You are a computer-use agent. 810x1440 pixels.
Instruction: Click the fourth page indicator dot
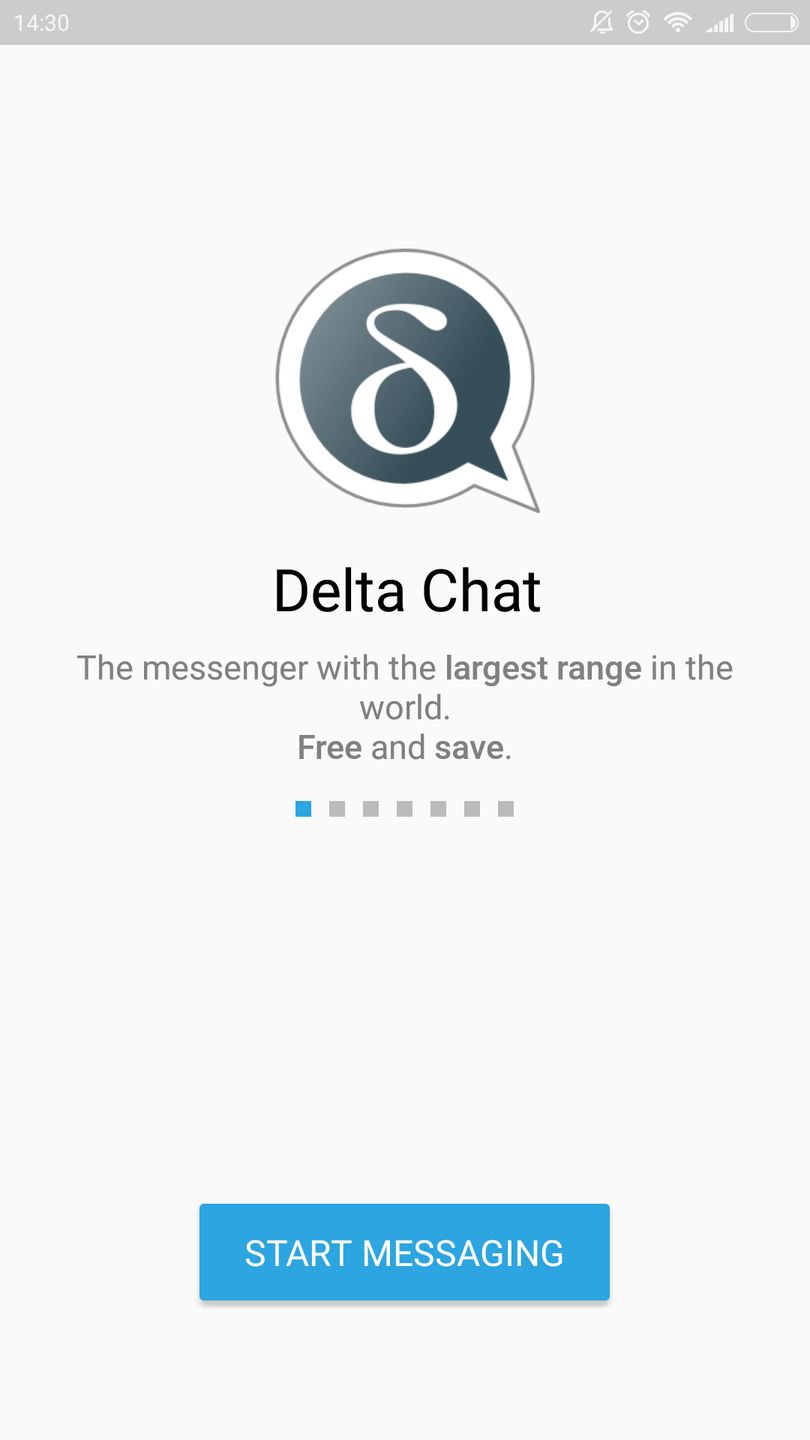pos(405,808)
